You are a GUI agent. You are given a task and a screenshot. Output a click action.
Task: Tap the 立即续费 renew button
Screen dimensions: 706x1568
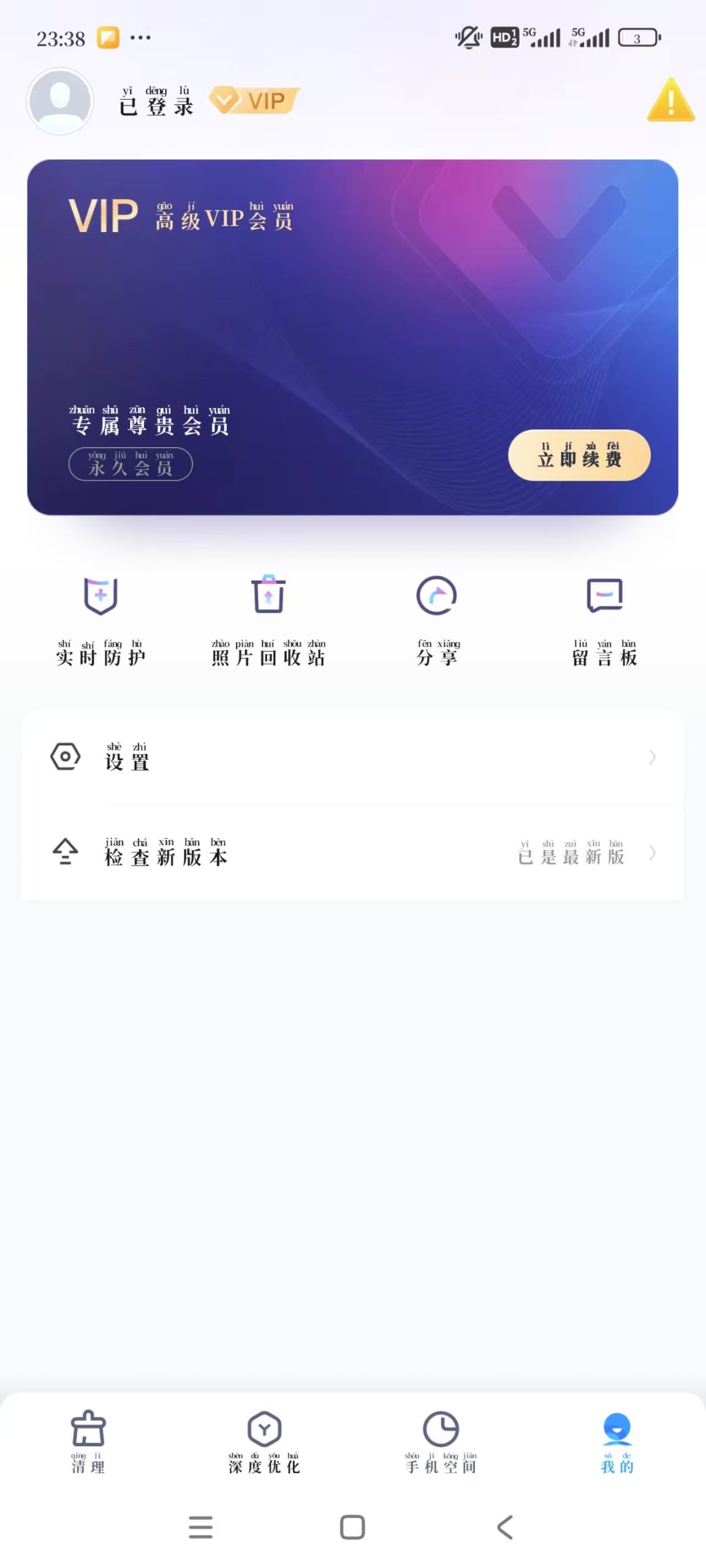(x=579, y=455)
